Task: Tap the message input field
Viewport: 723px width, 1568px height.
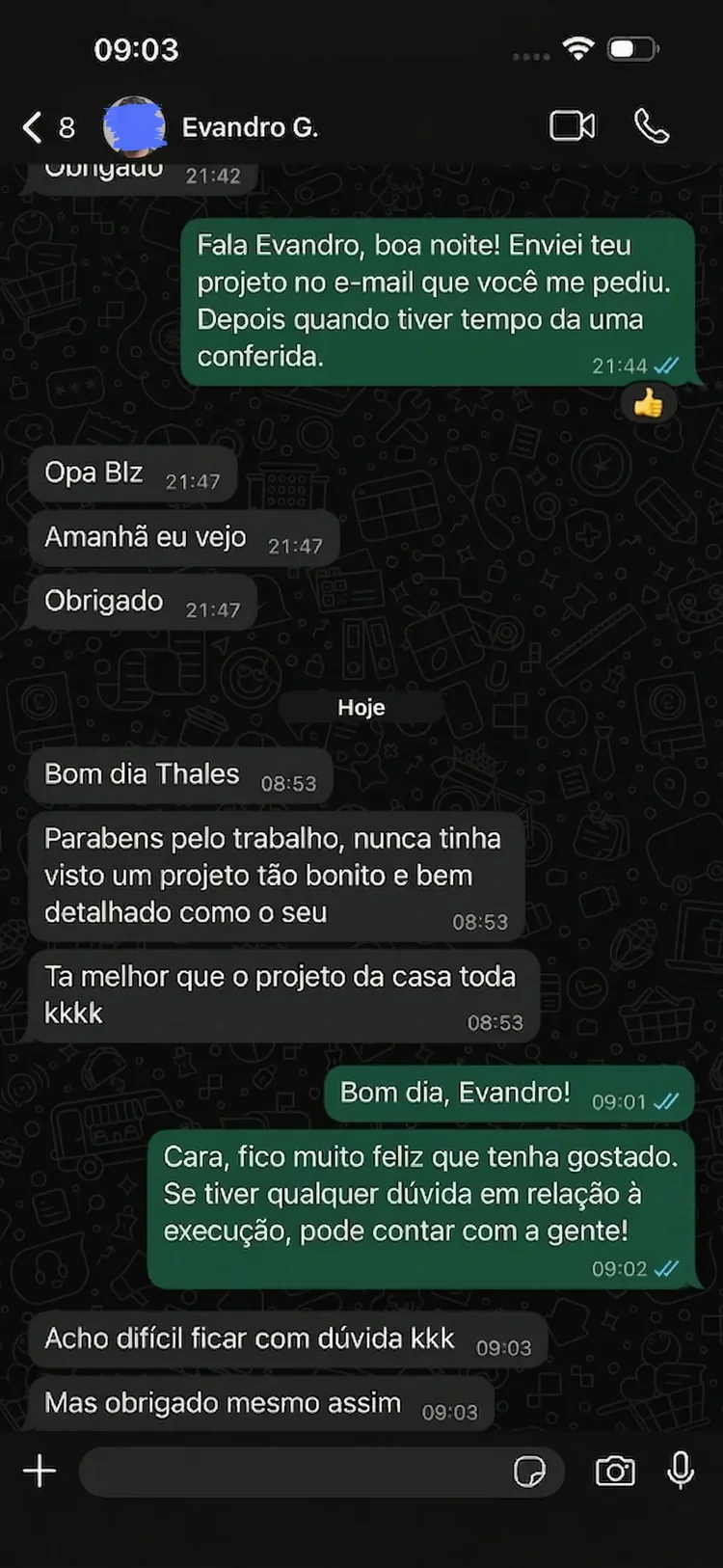Action: (289, 1471)
